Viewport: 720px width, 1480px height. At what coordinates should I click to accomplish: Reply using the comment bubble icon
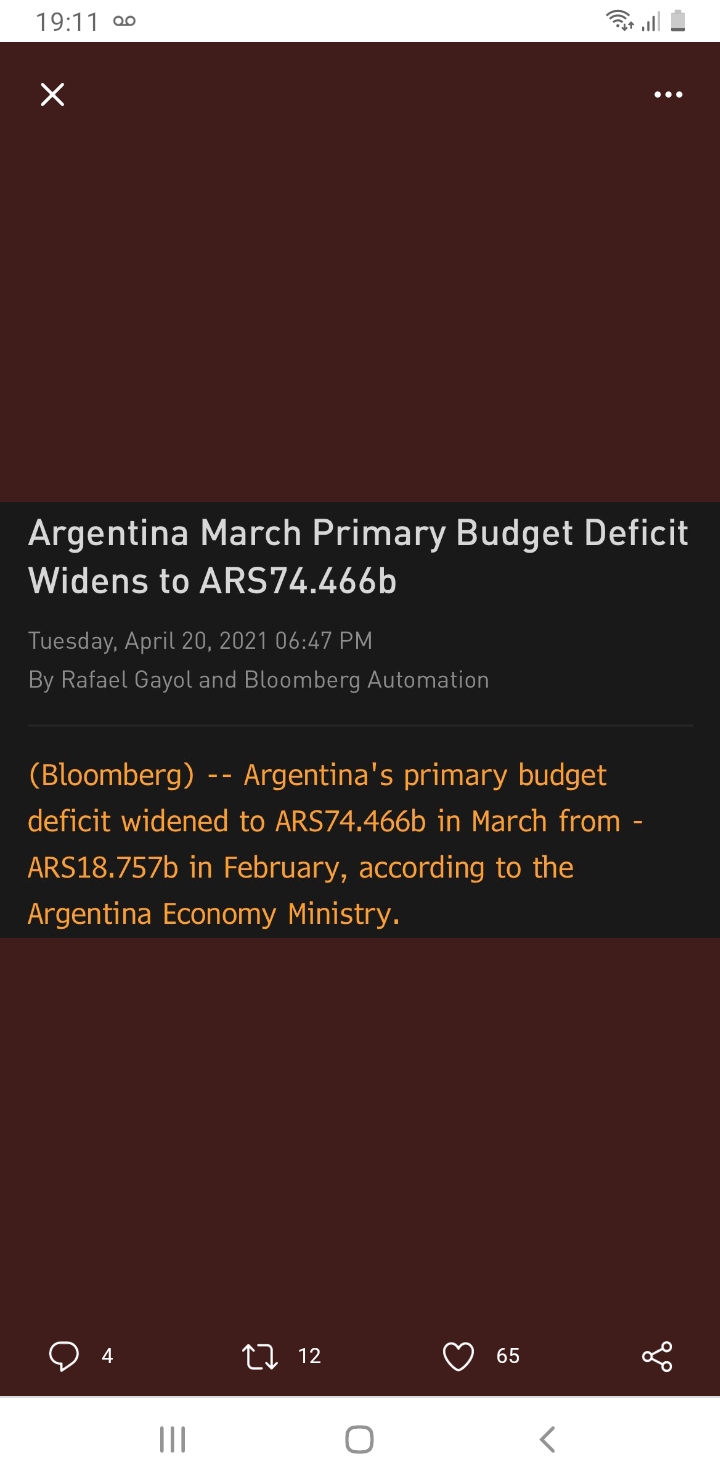pyautogui.click(x=64, y=1356)
